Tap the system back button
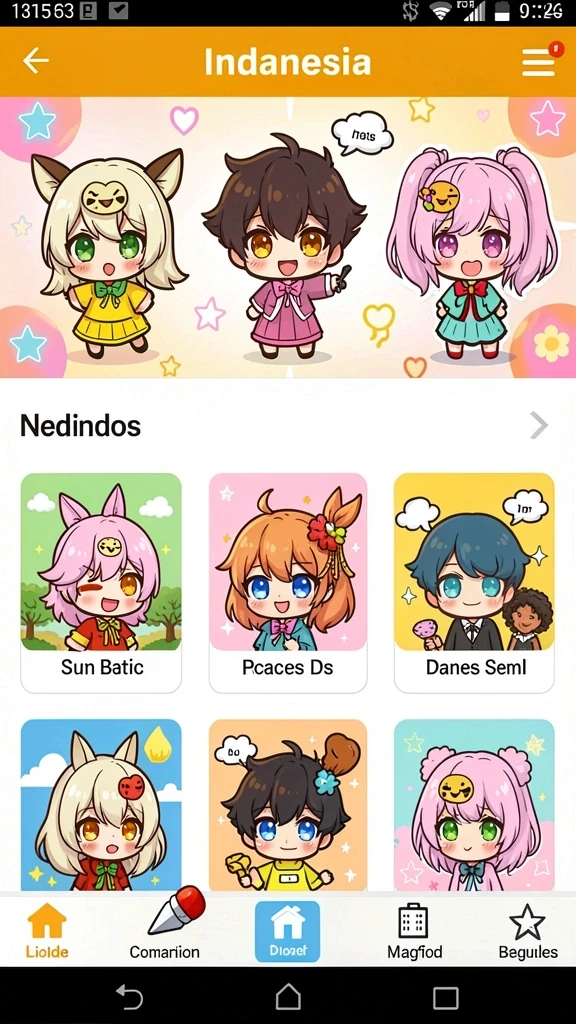Image resolution: width=576 pixels, height=1024 pixels. [x=129, y=997]
